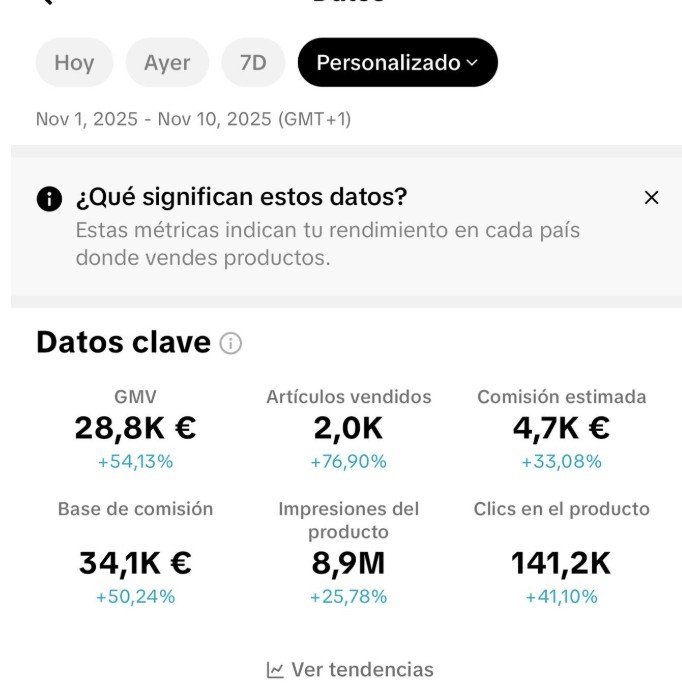Select the Hoy date filter
The height and width of the screenshot is (690, 682).
point(74,63)
